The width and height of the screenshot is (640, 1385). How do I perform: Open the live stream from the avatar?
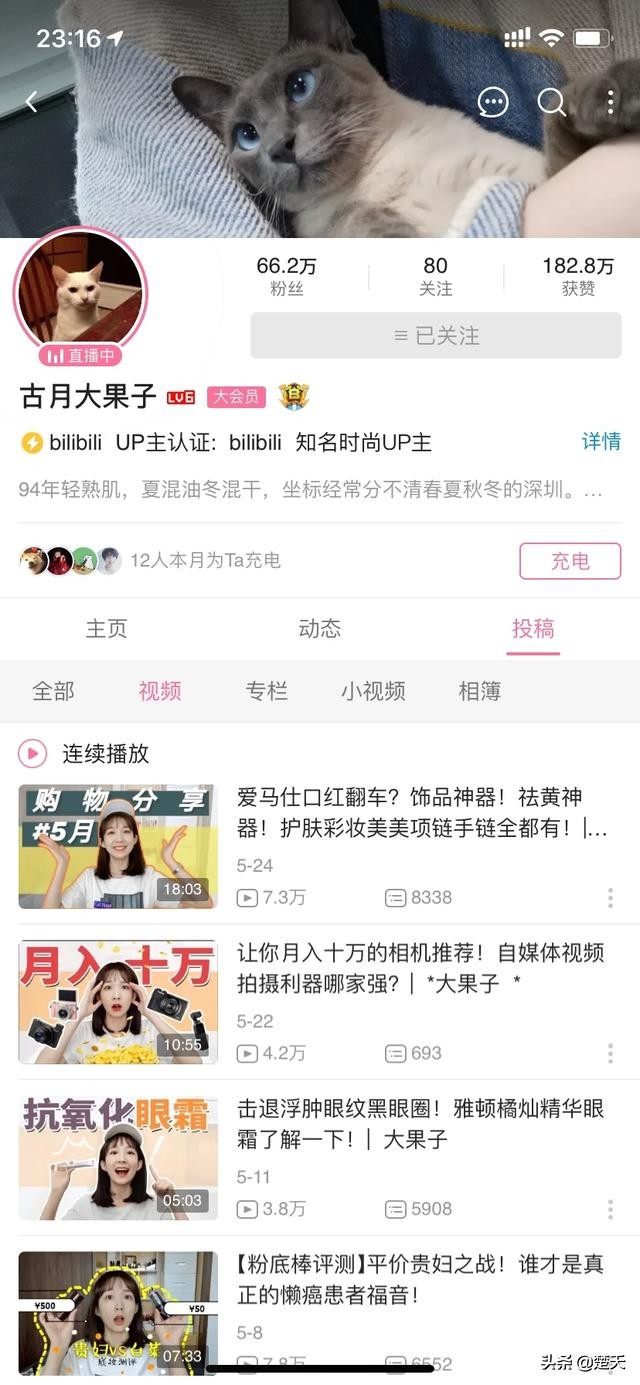(80, 297)
